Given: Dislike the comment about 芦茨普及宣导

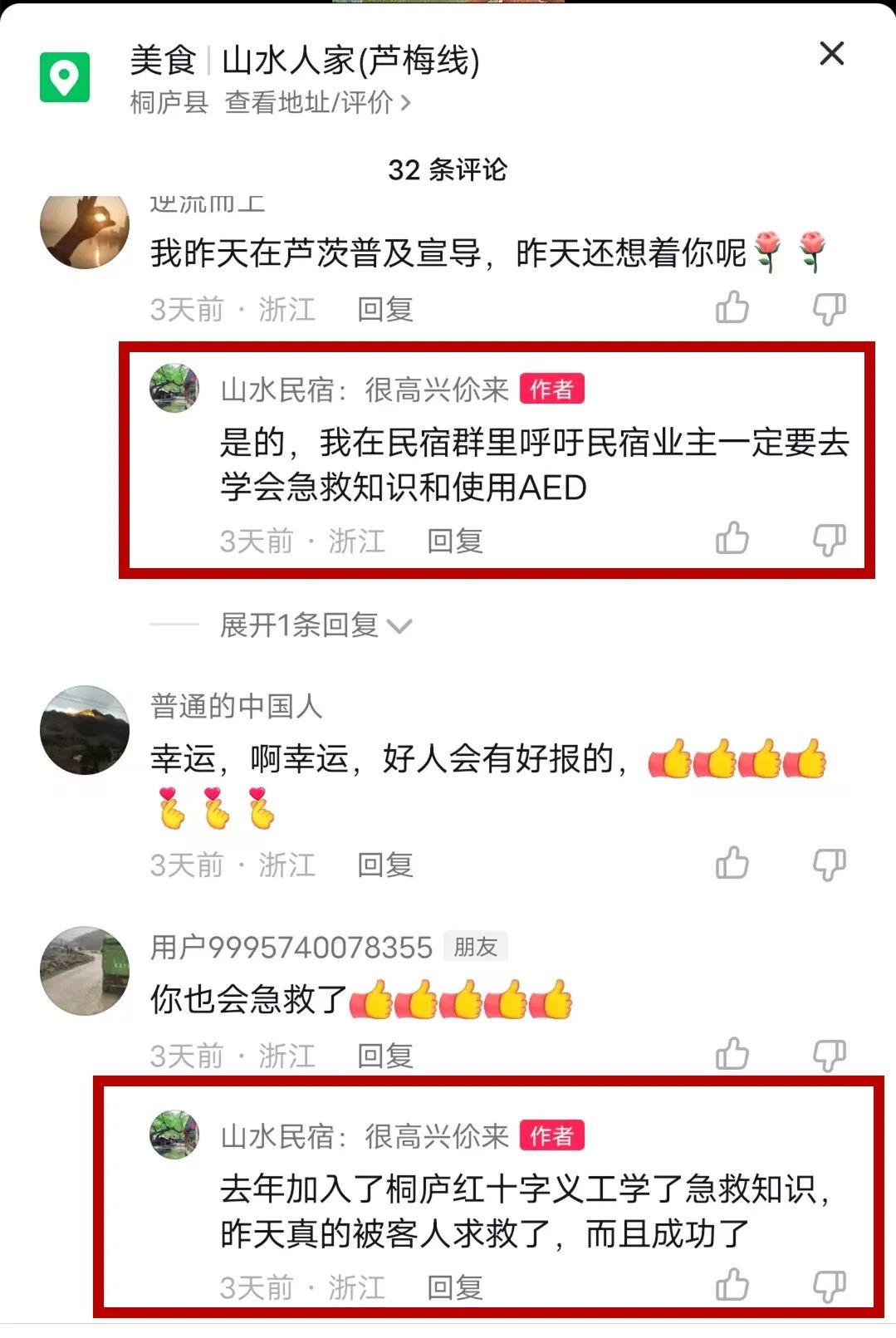Looking at the screenshot, I should (x=829, y=308).
